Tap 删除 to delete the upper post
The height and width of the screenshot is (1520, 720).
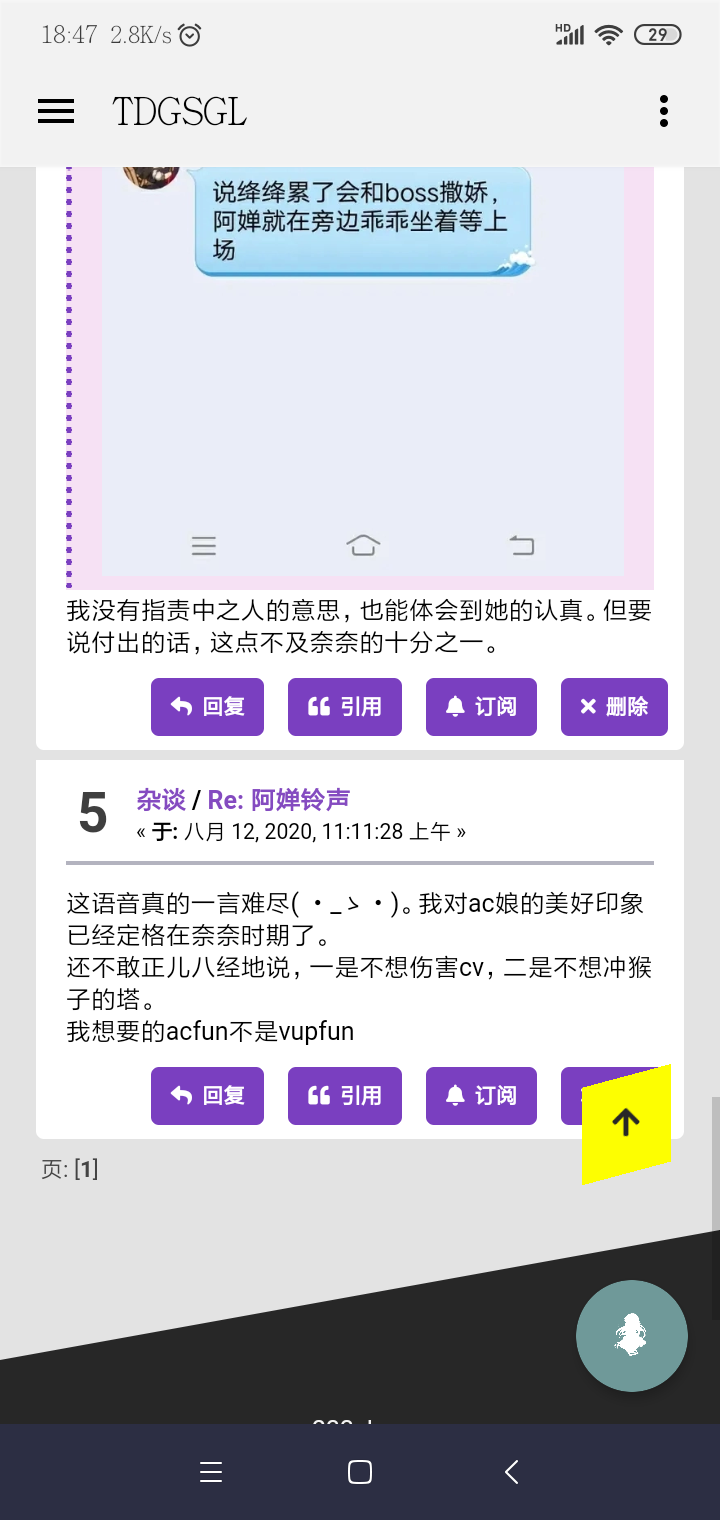tap(614, 707)
